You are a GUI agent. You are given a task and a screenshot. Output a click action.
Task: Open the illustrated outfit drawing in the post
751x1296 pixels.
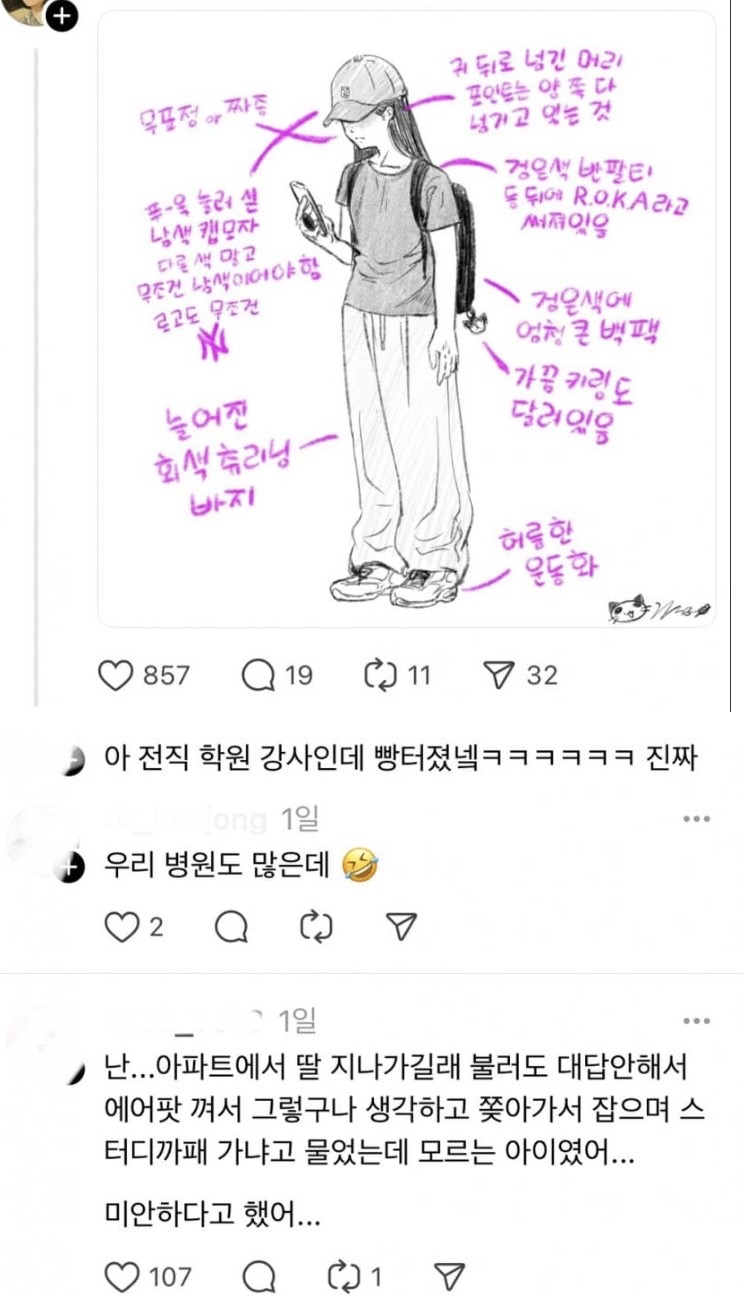pos(406,320)
